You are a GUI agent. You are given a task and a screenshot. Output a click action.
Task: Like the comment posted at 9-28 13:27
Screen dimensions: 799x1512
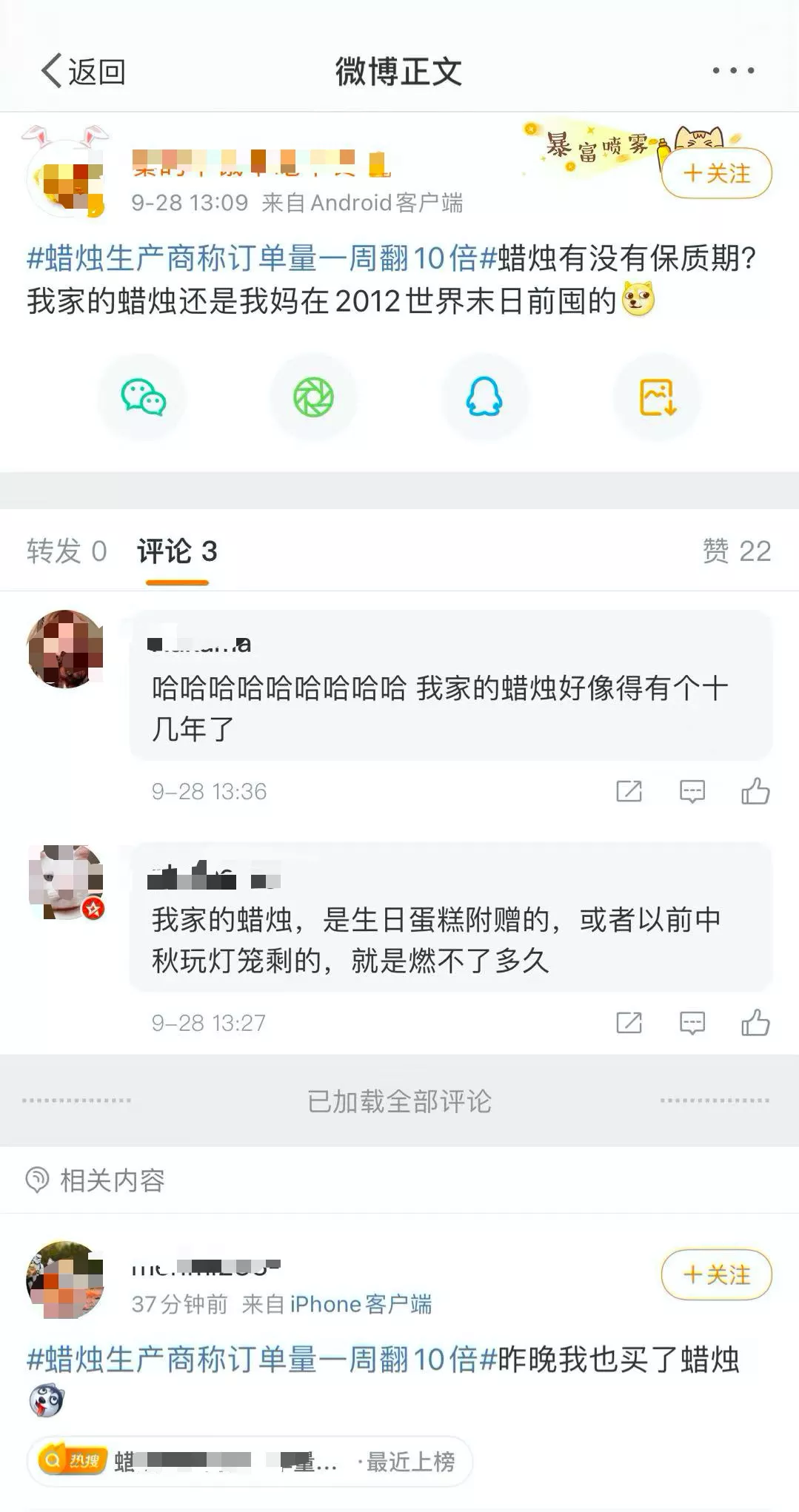[x=755, y=1023]
